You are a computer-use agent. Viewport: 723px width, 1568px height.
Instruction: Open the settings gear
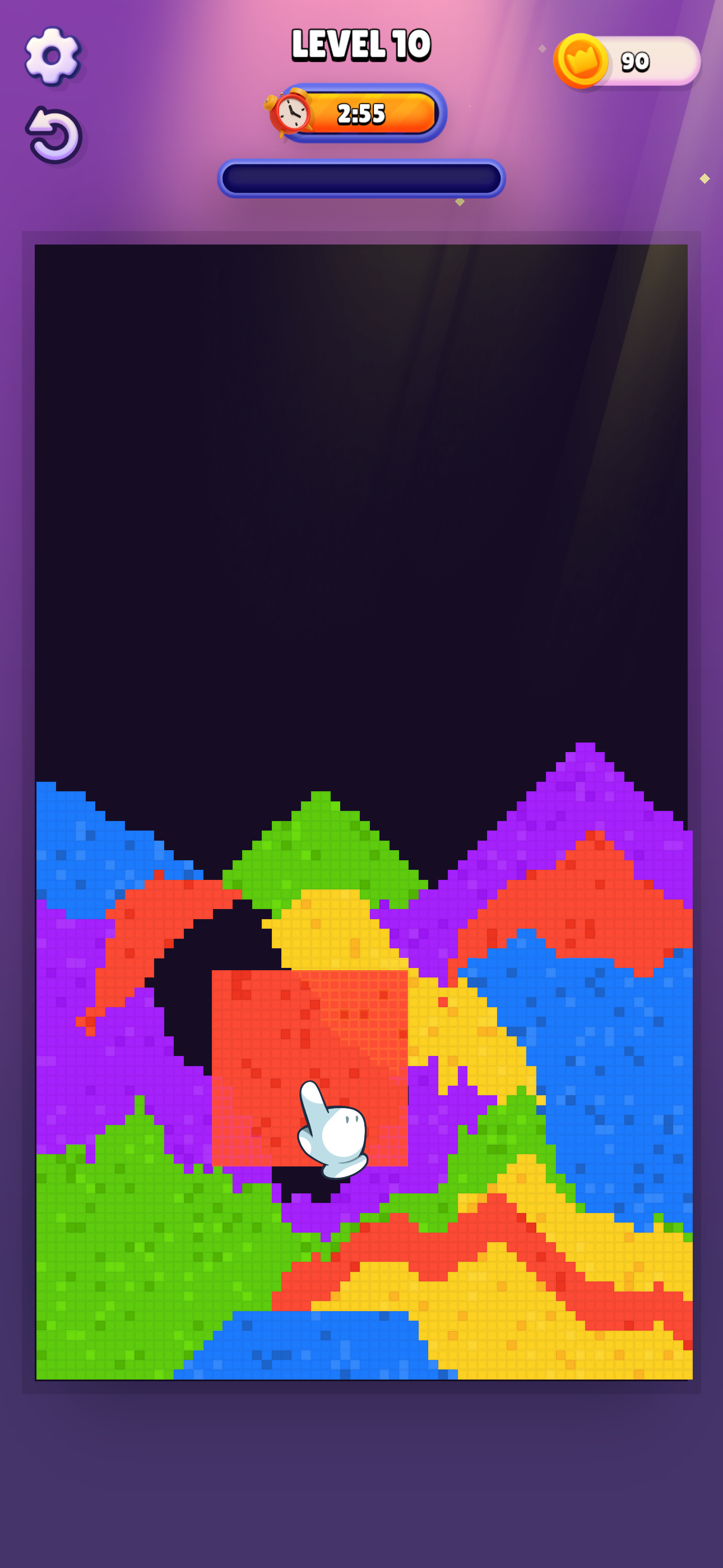pyautogui.click(x=52, y=56)
